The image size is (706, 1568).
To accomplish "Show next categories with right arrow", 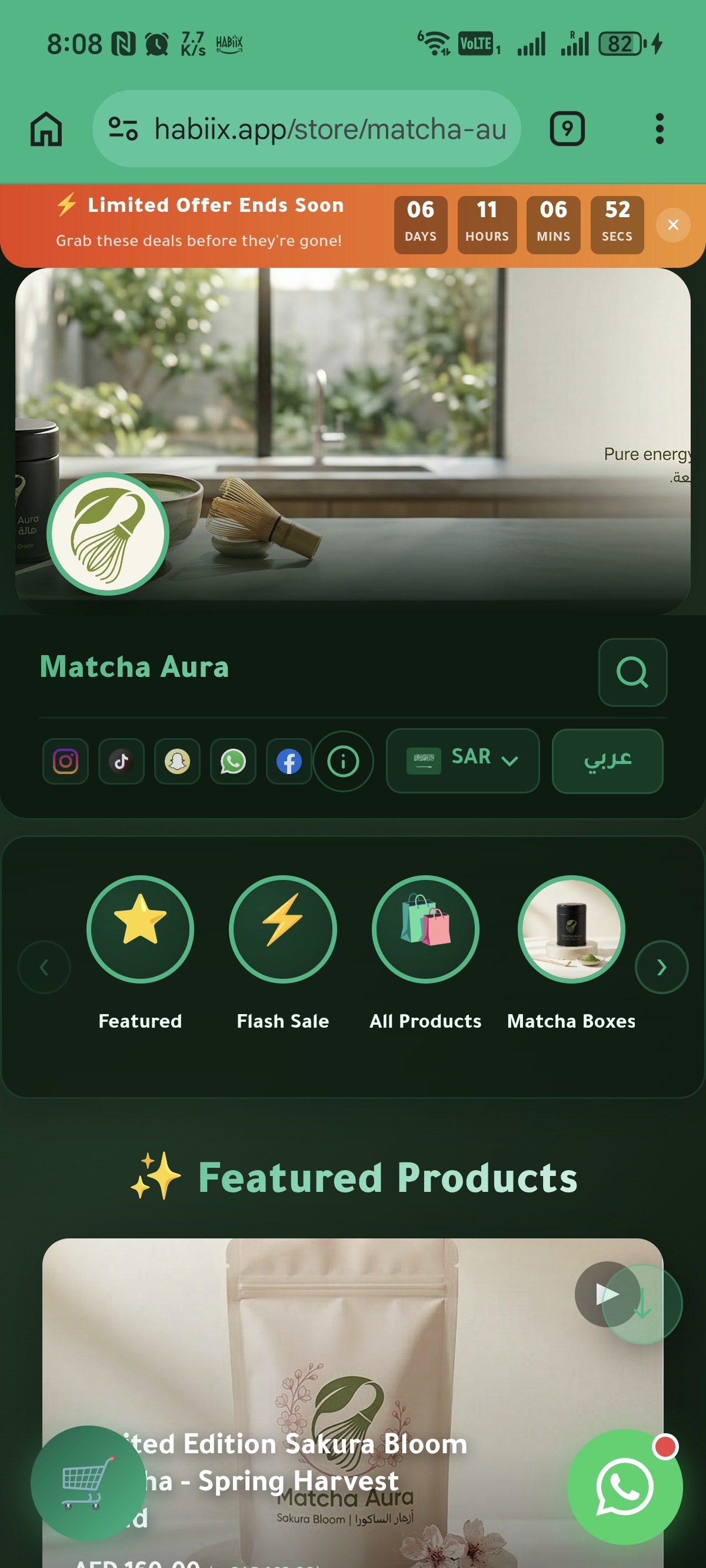I will click(x=661, y=966).
